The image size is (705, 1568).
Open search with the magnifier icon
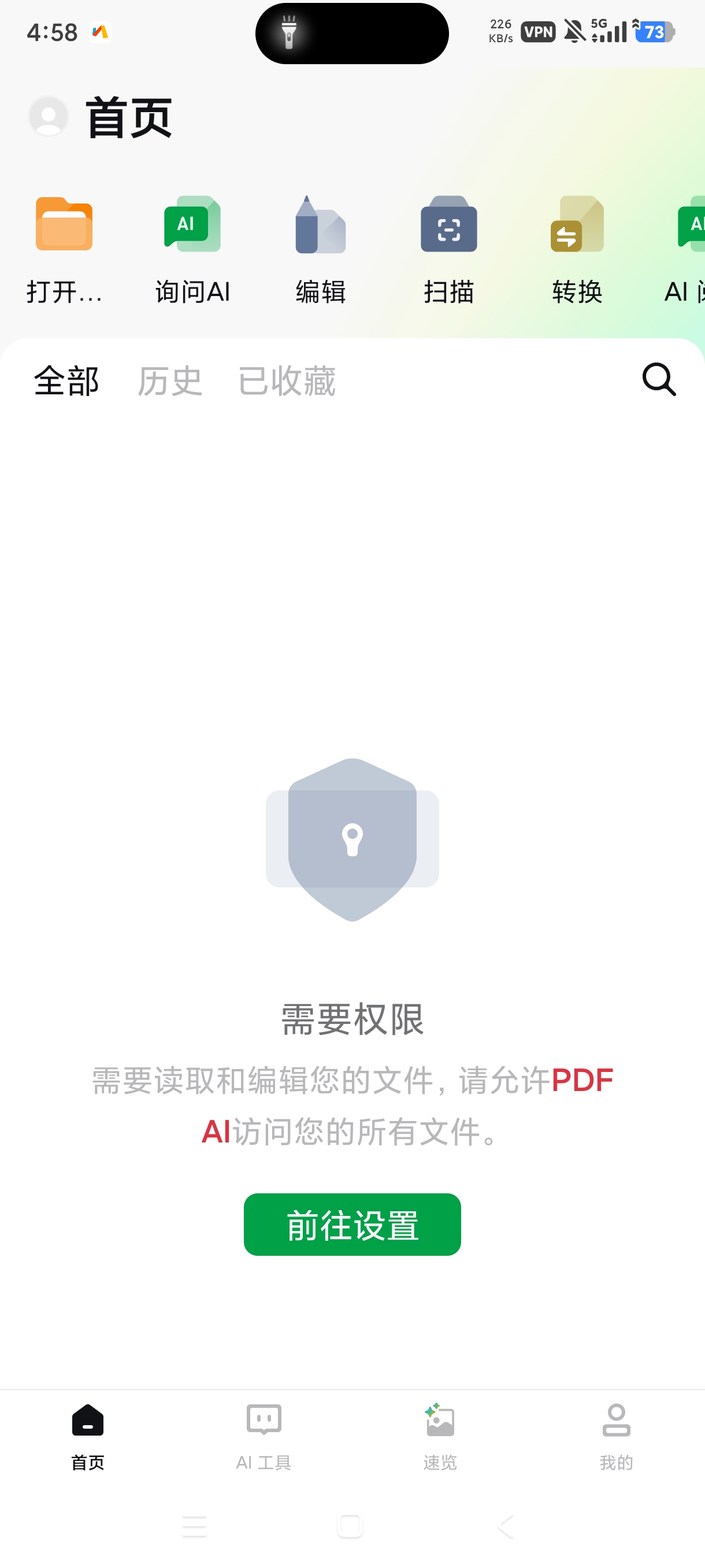click(x=659, y=380)
